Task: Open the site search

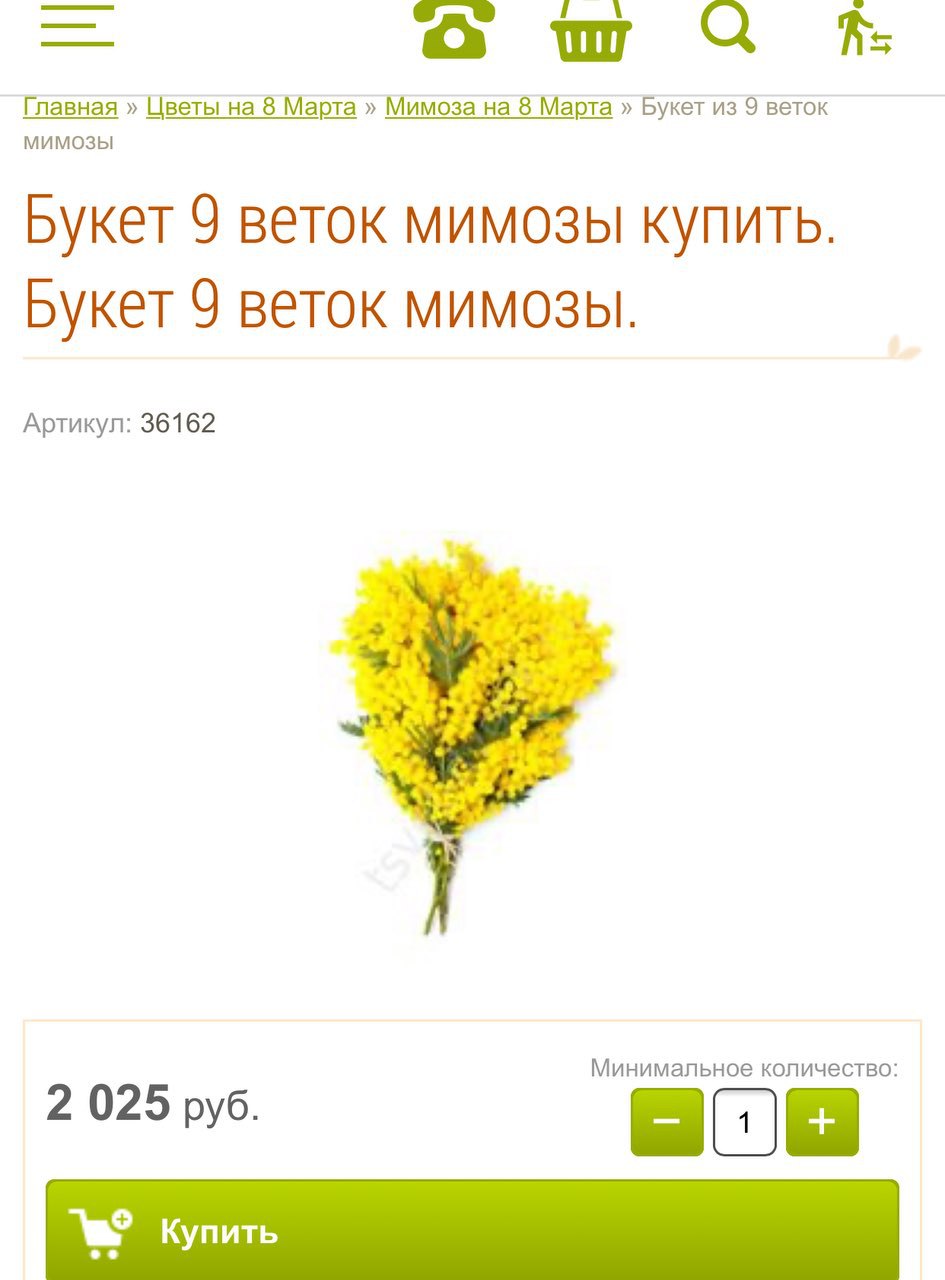Action: pyautogui.click(x=728, y=26)
